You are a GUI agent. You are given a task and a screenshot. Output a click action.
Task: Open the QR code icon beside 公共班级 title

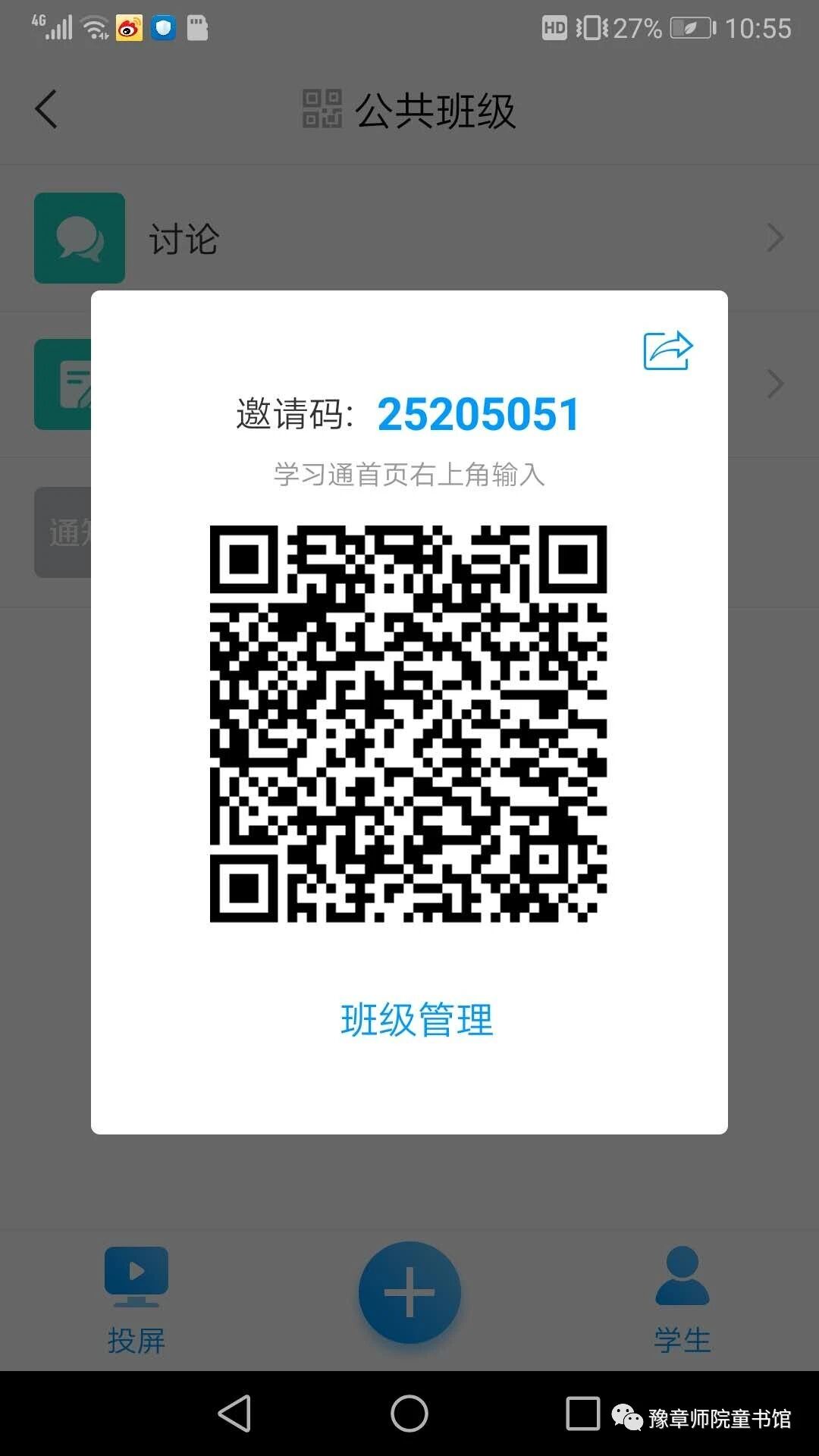coord(322,108)
